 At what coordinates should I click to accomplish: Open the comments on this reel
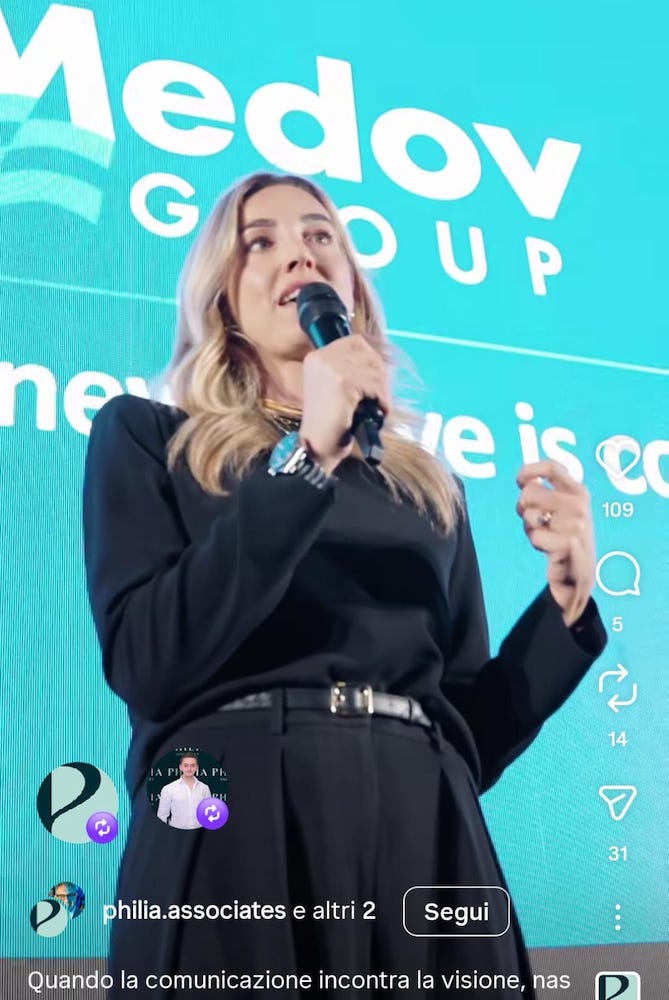tap(617, 574)
